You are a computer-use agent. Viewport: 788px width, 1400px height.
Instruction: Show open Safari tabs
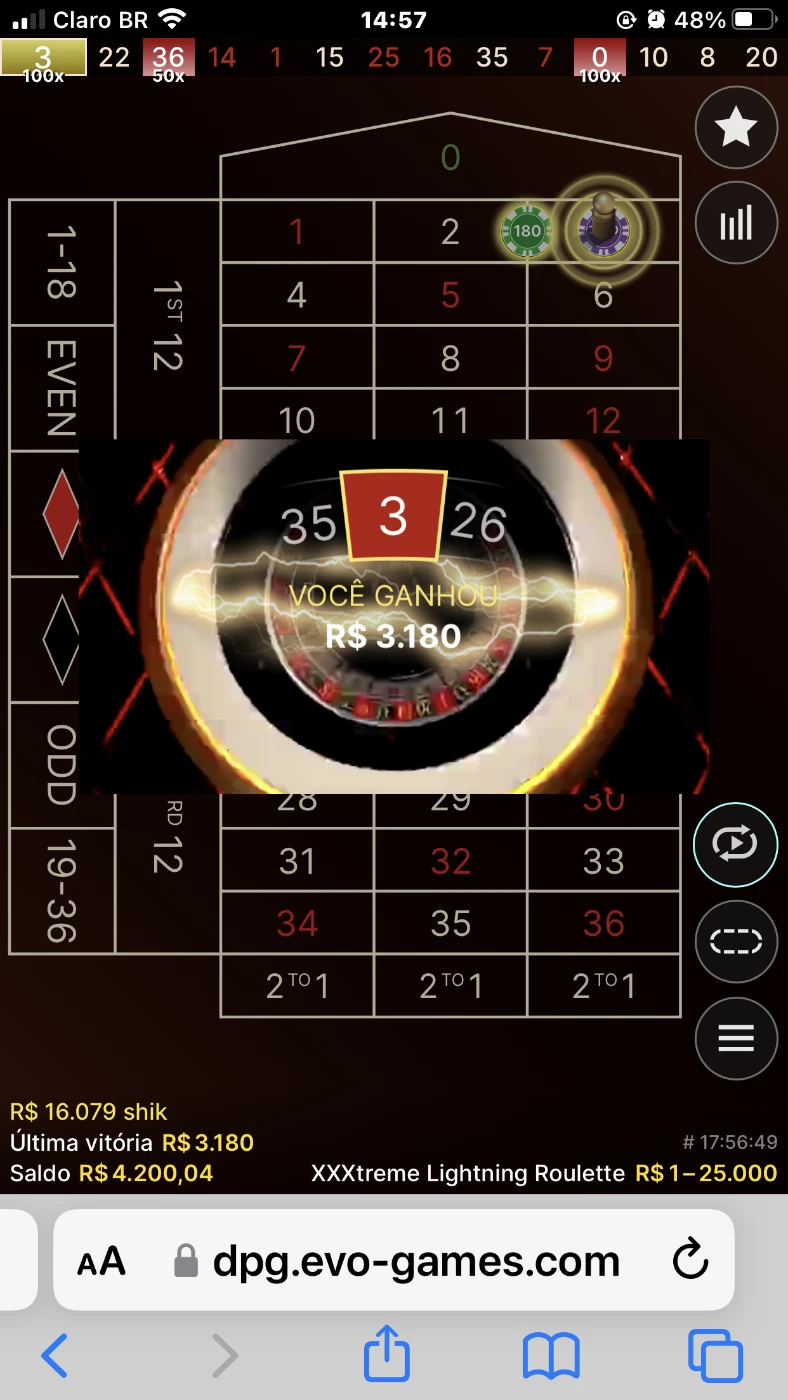(x=715, y=1356)
